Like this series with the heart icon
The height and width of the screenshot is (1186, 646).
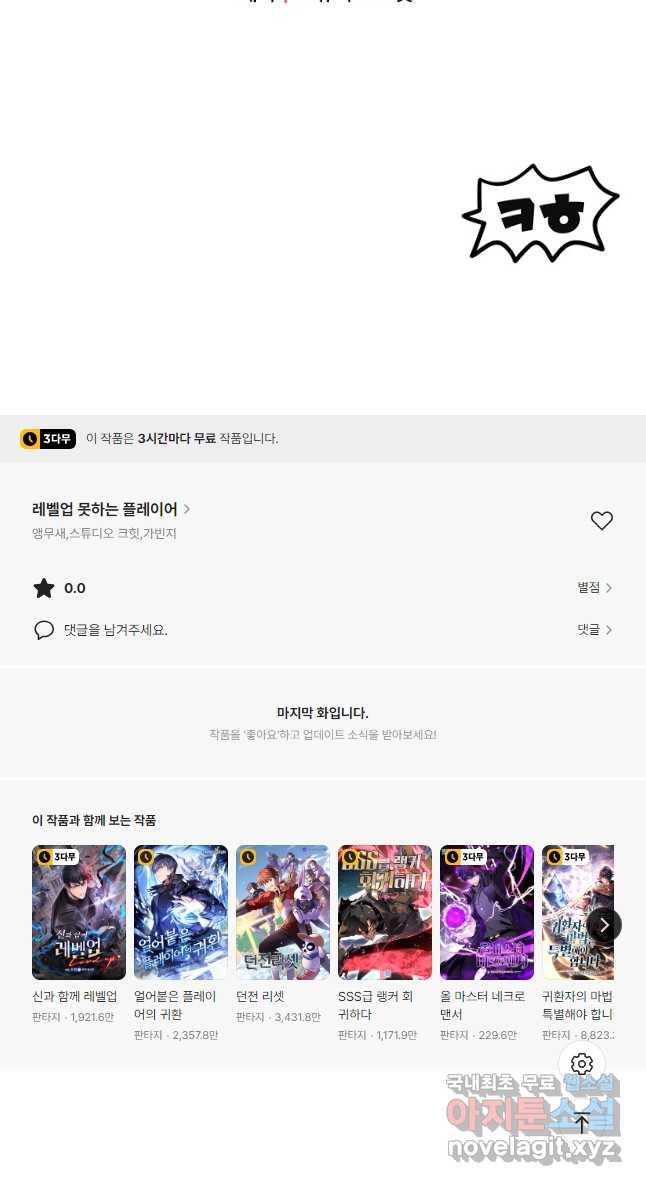[x=601, y=521]
